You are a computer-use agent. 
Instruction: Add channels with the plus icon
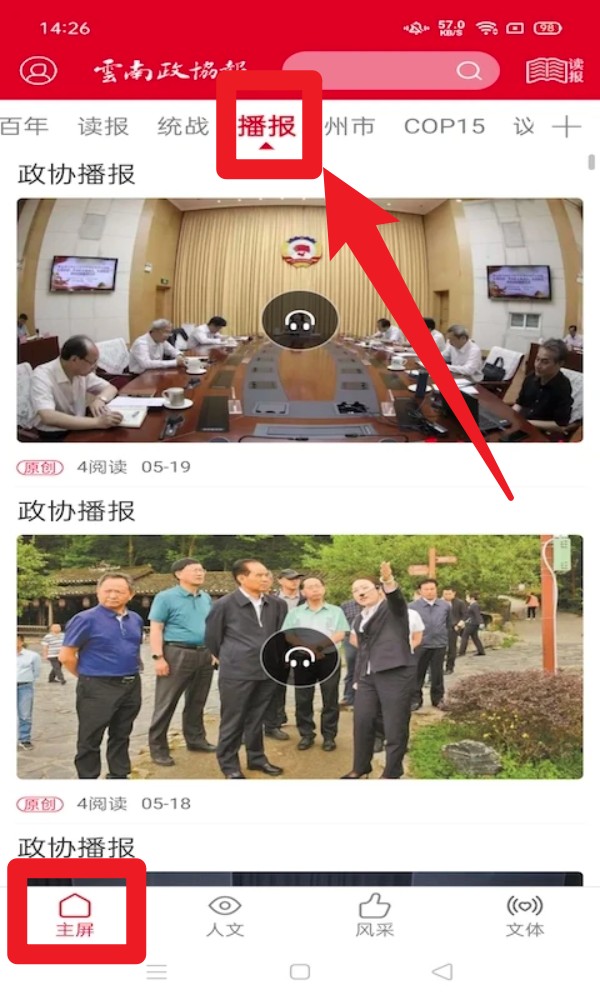[566, 127]
